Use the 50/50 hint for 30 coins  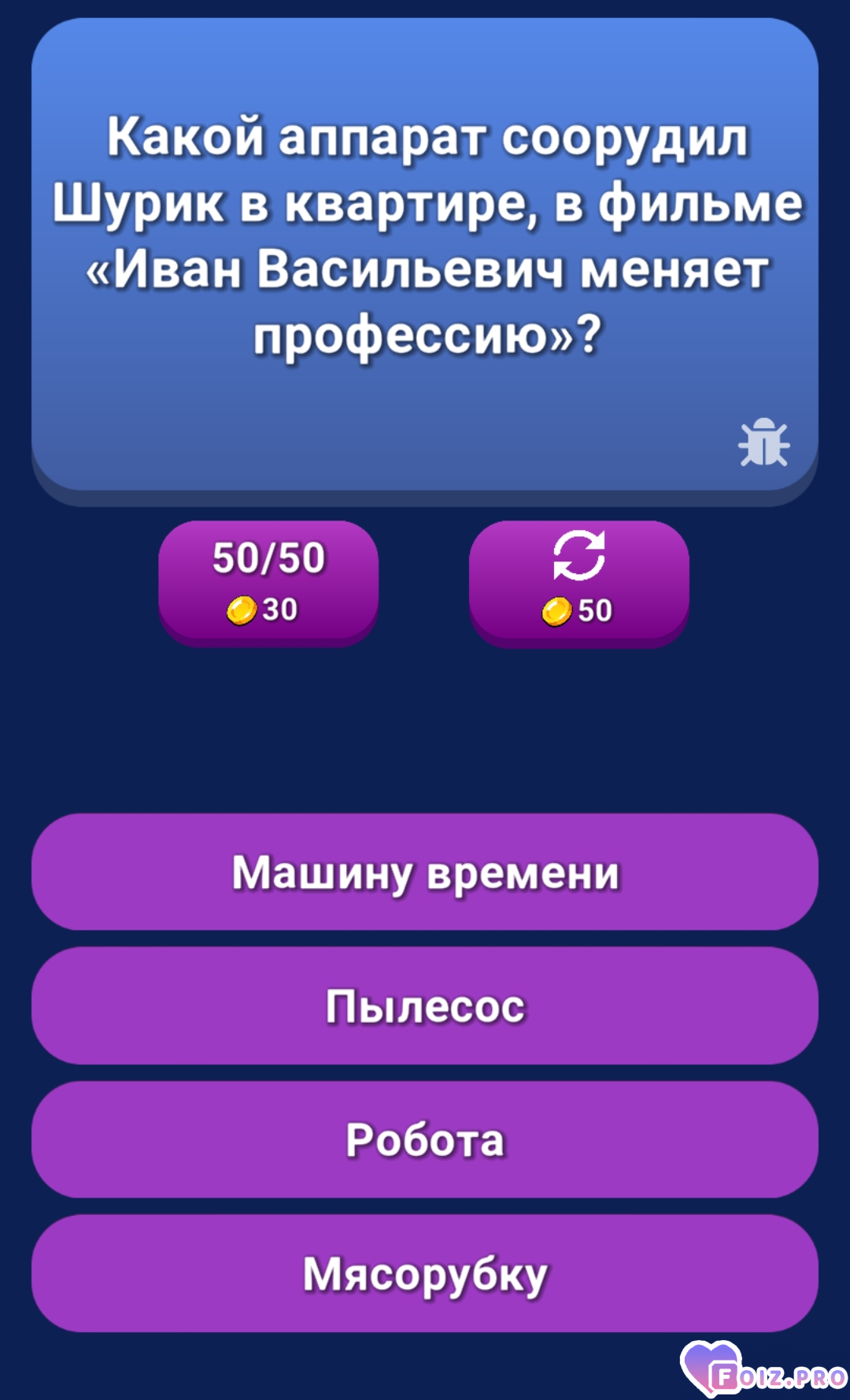[x=268, y=582]
